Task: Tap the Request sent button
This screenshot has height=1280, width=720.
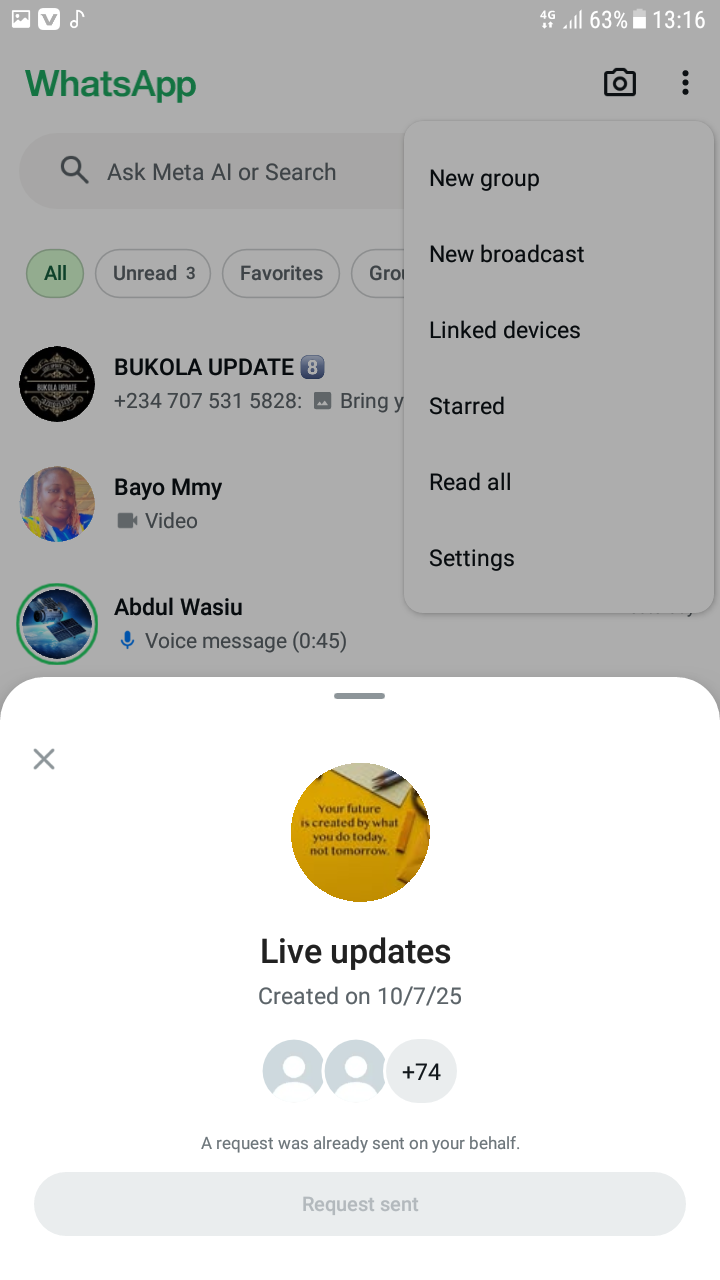Action: 360,1204
